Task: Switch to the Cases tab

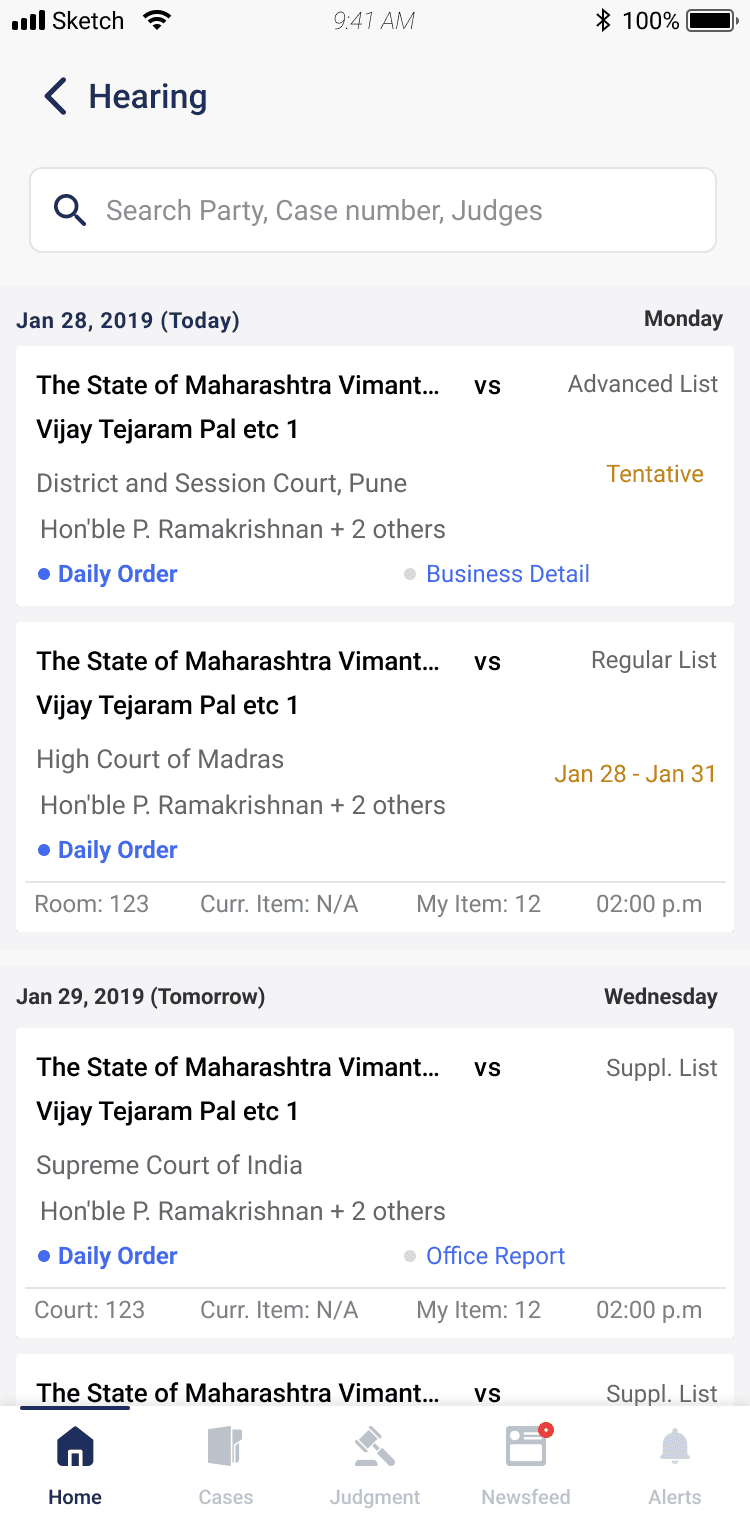Action: coord(225,1466)
